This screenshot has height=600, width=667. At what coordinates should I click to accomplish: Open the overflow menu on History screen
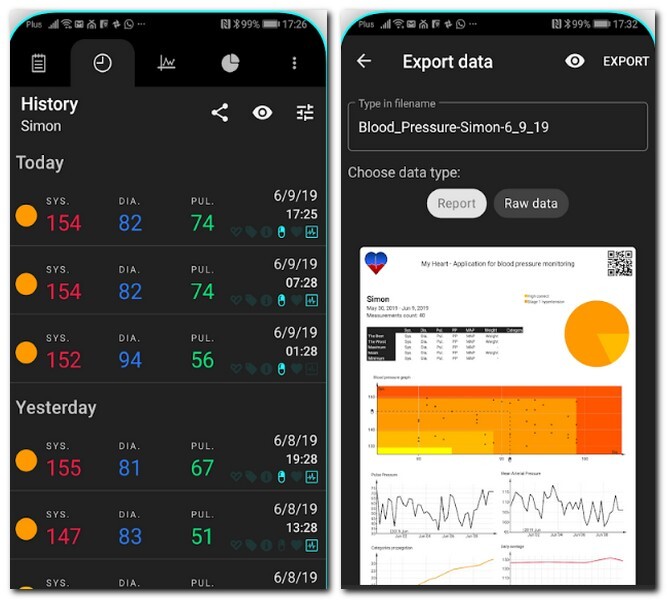[x=294, y=63]
